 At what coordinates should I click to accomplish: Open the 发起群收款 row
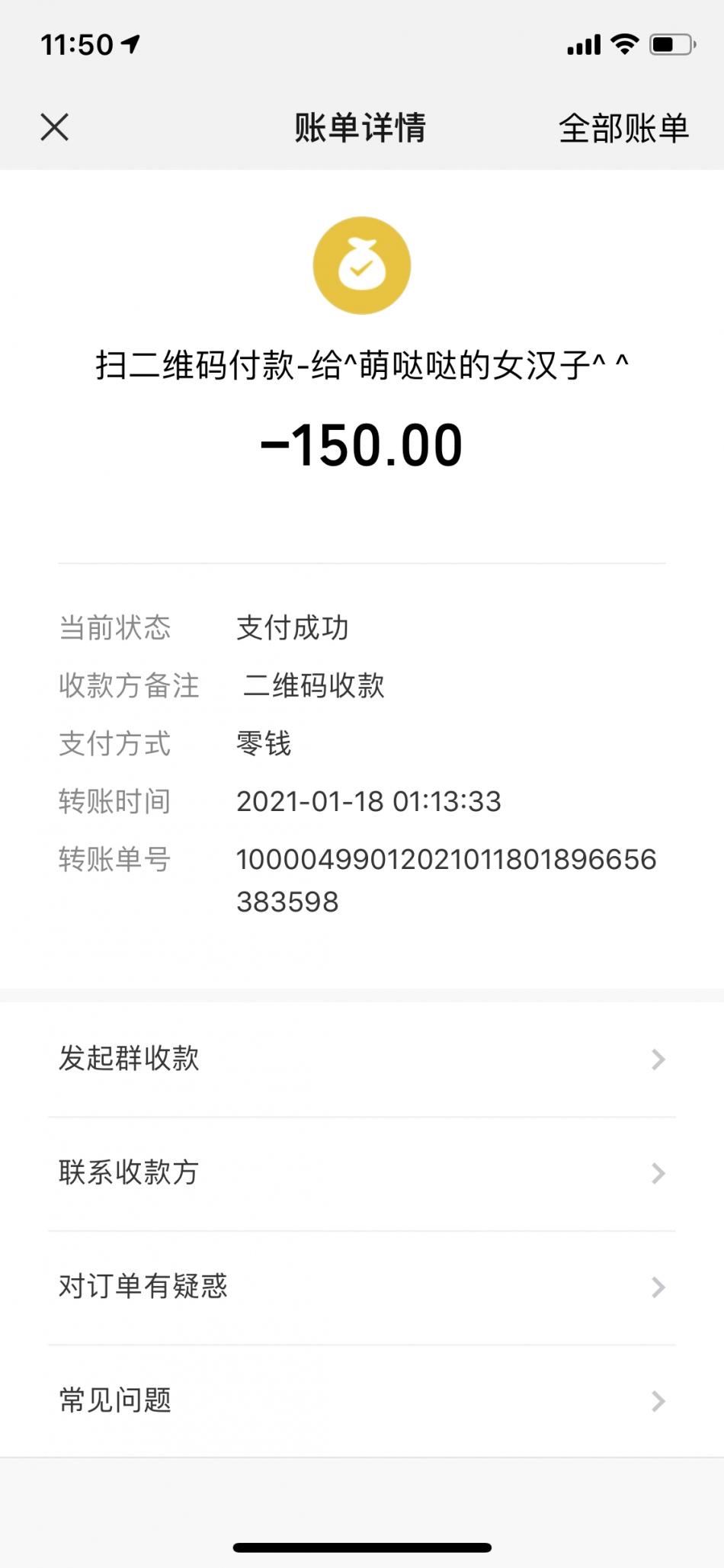(x=362, y=1059)
